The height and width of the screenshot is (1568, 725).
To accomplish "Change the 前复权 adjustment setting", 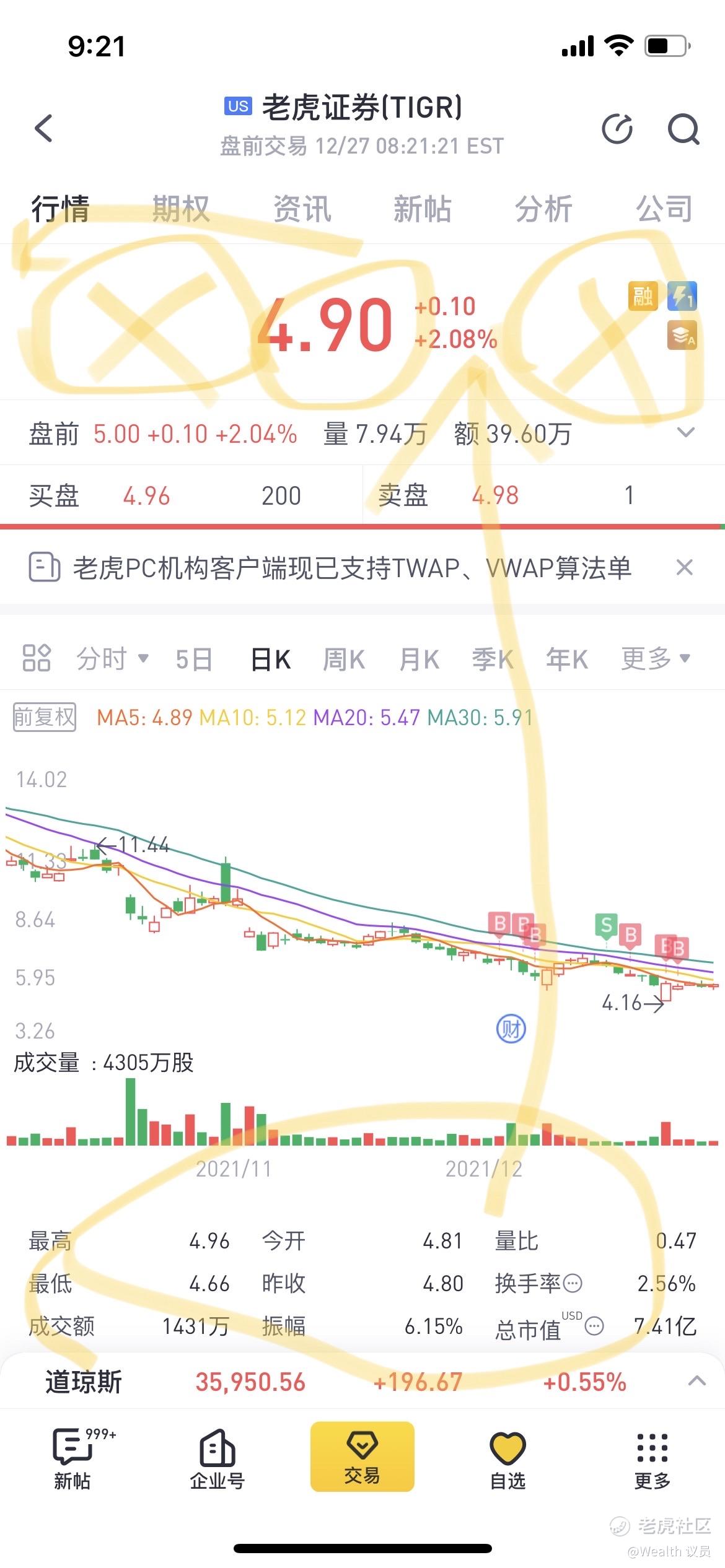I will 45,717.
